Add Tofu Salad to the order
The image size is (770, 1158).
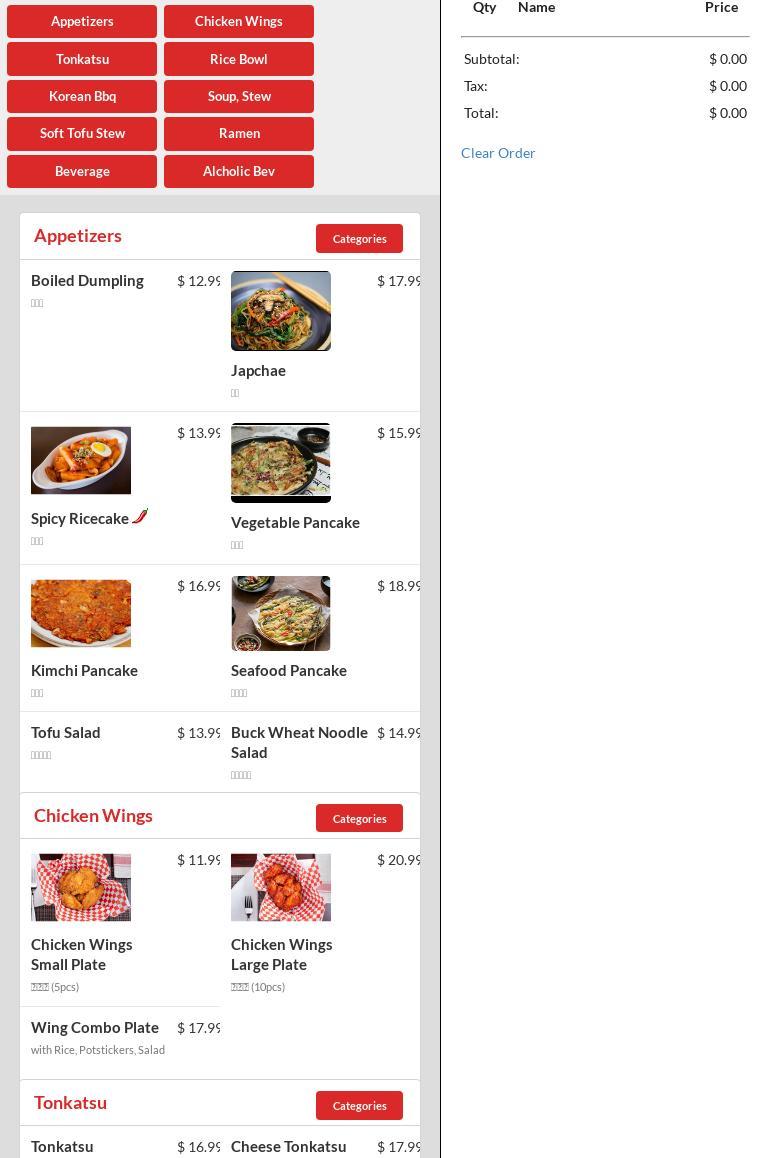[66, 733]
